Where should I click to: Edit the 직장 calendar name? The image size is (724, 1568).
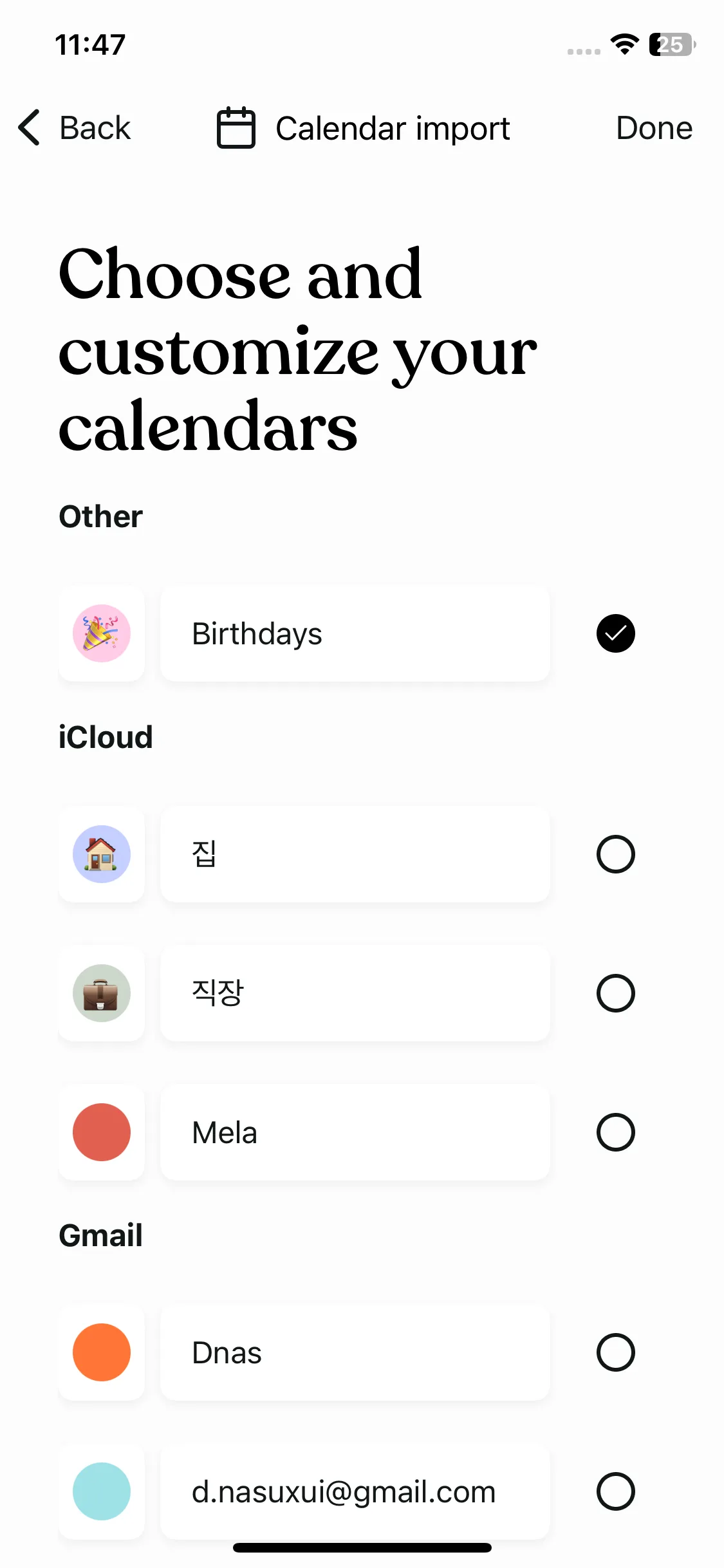tap(355, 993)
